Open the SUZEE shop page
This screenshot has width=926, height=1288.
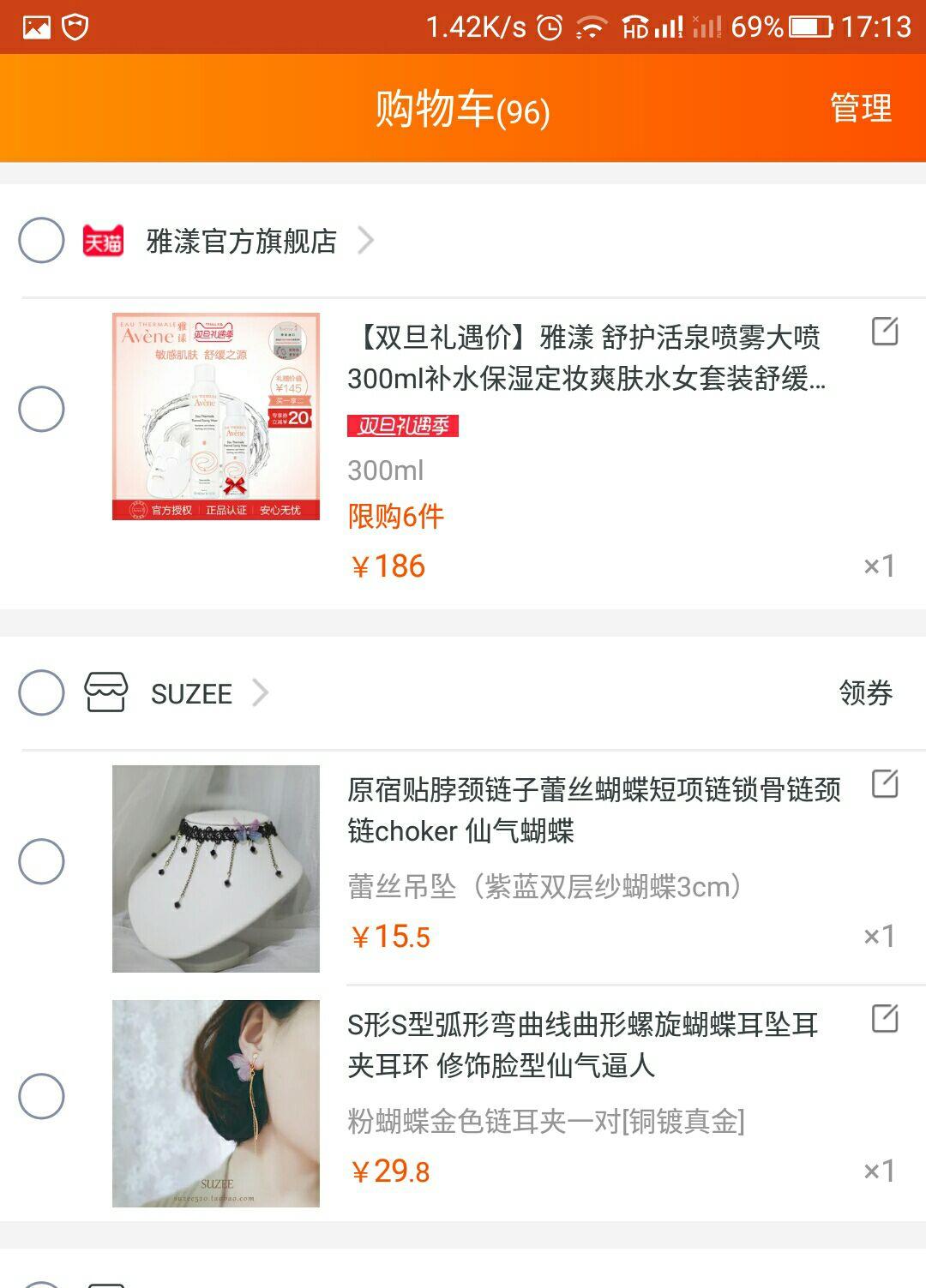(192, 693)
